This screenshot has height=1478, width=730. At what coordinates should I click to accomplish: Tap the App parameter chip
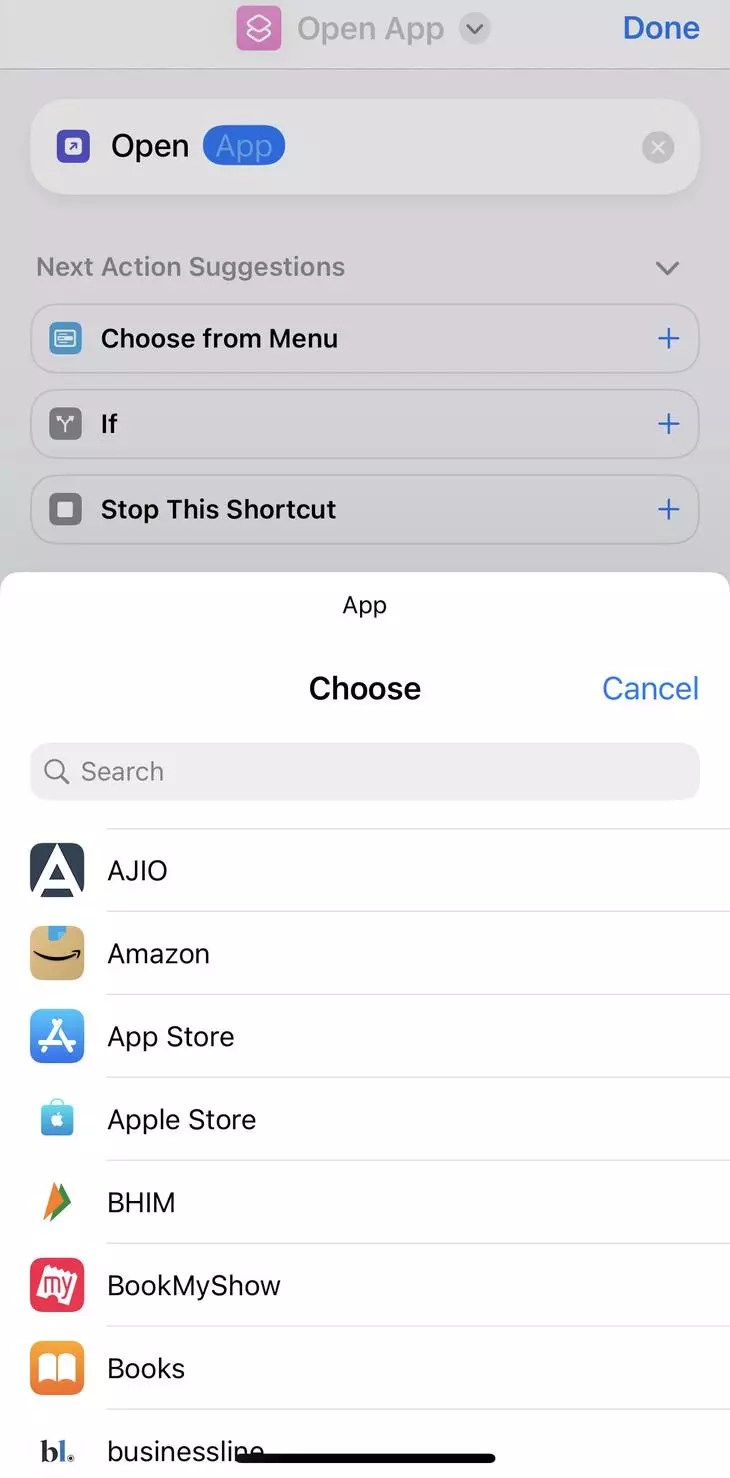pyautogui.click(x=244, y=146)
